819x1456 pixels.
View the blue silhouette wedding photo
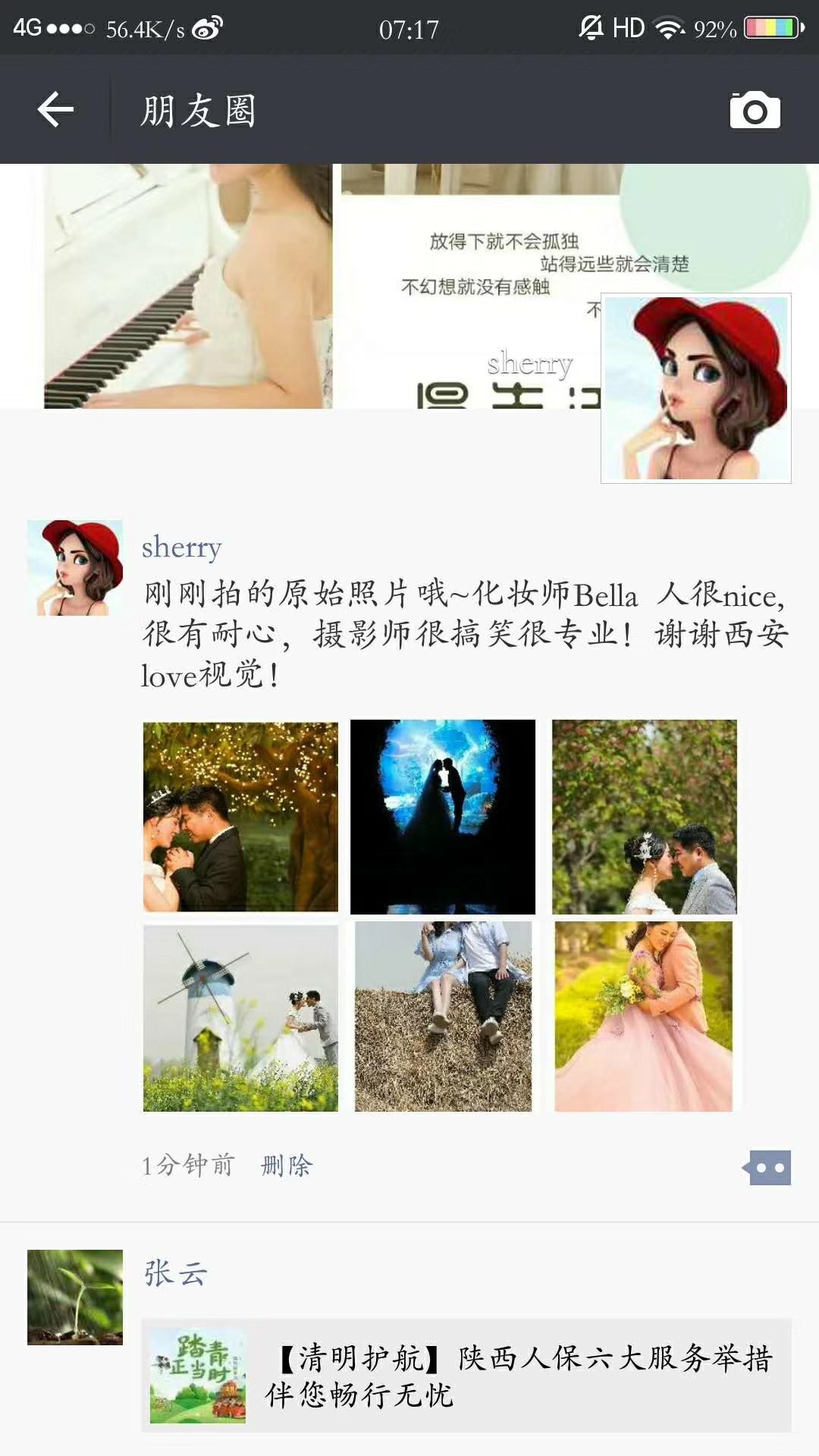pyautogui.click(x=443, y=817)
